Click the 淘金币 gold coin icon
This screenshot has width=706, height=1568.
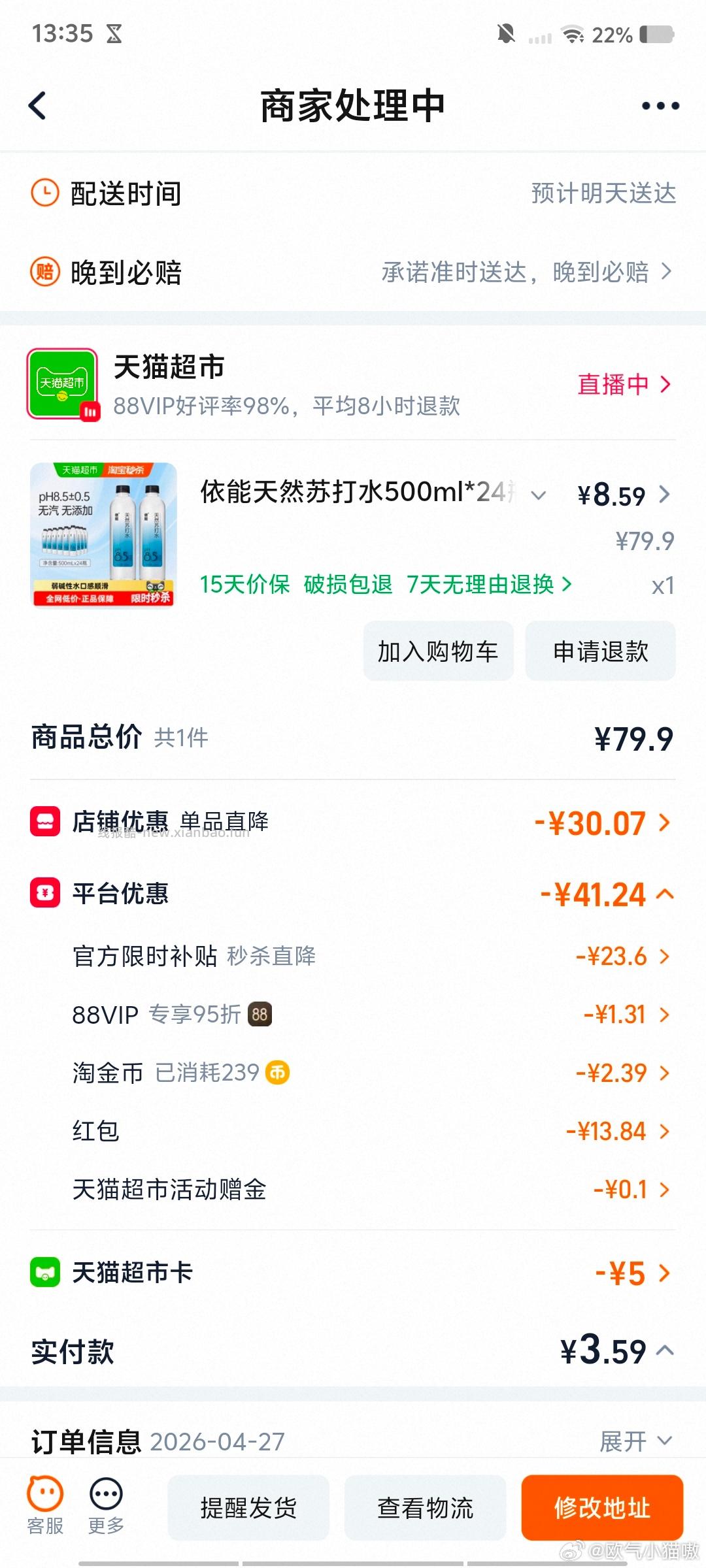(x=277, y=1072)
